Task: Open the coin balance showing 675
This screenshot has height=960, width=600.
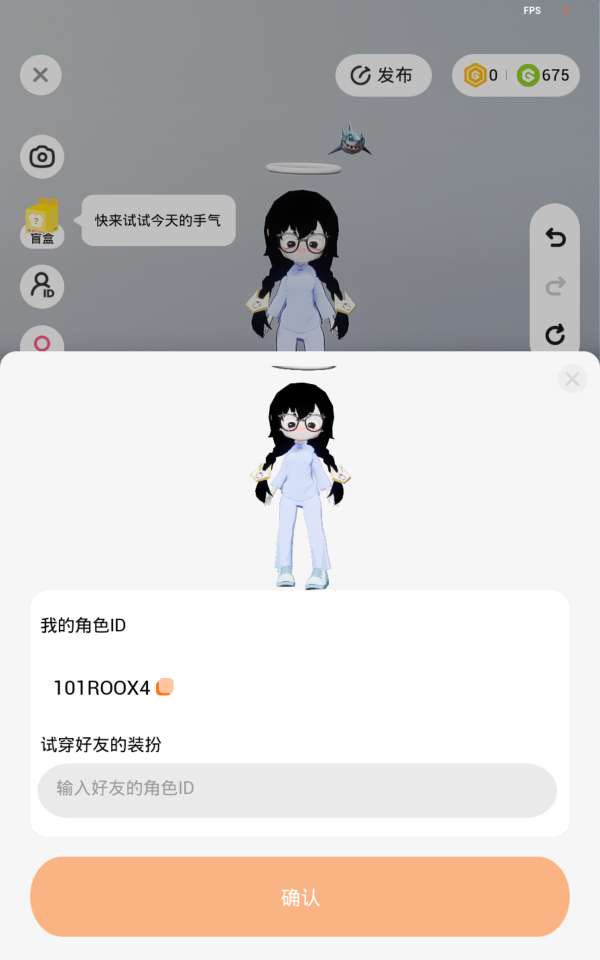Action: click(543, 75)
